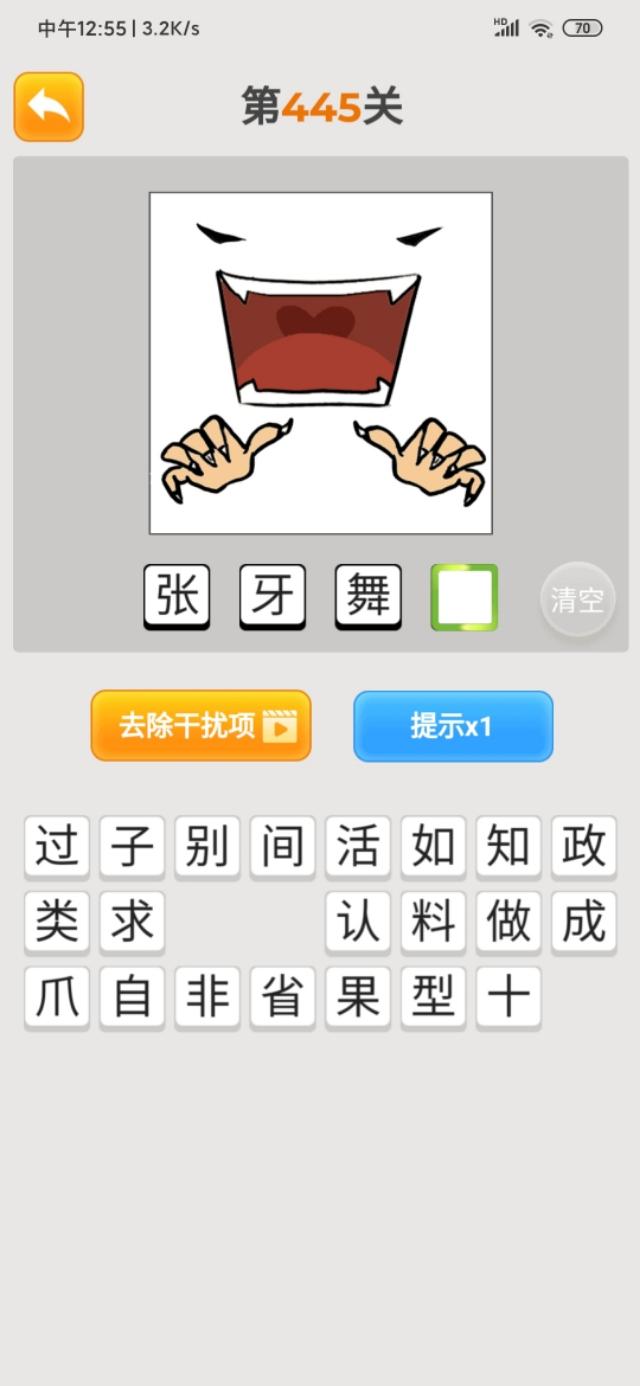Select the character tile 非
The image size is (640, 1386).
[207, 997]
